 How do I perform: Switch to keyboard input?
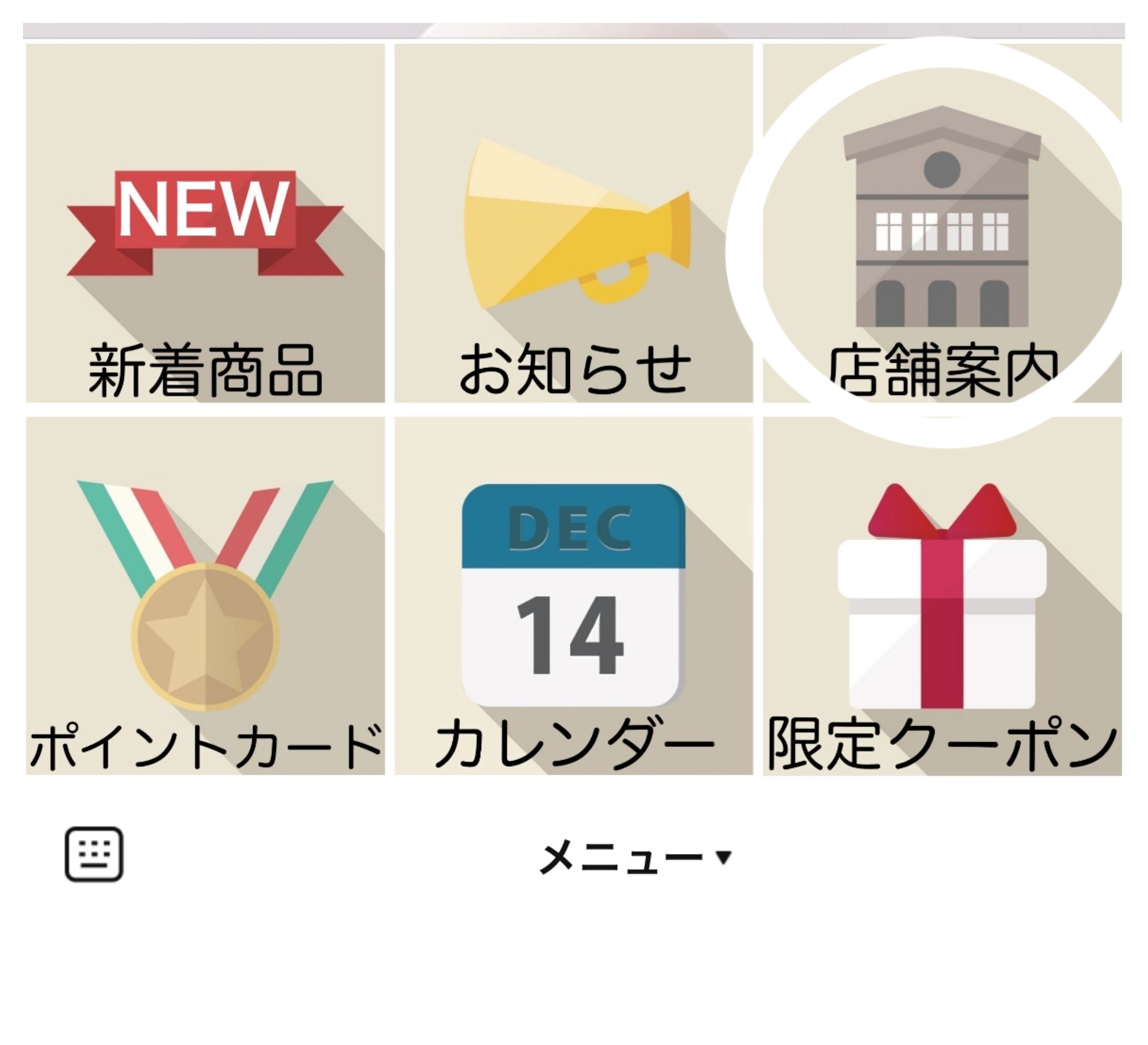(x=94, y=854)
